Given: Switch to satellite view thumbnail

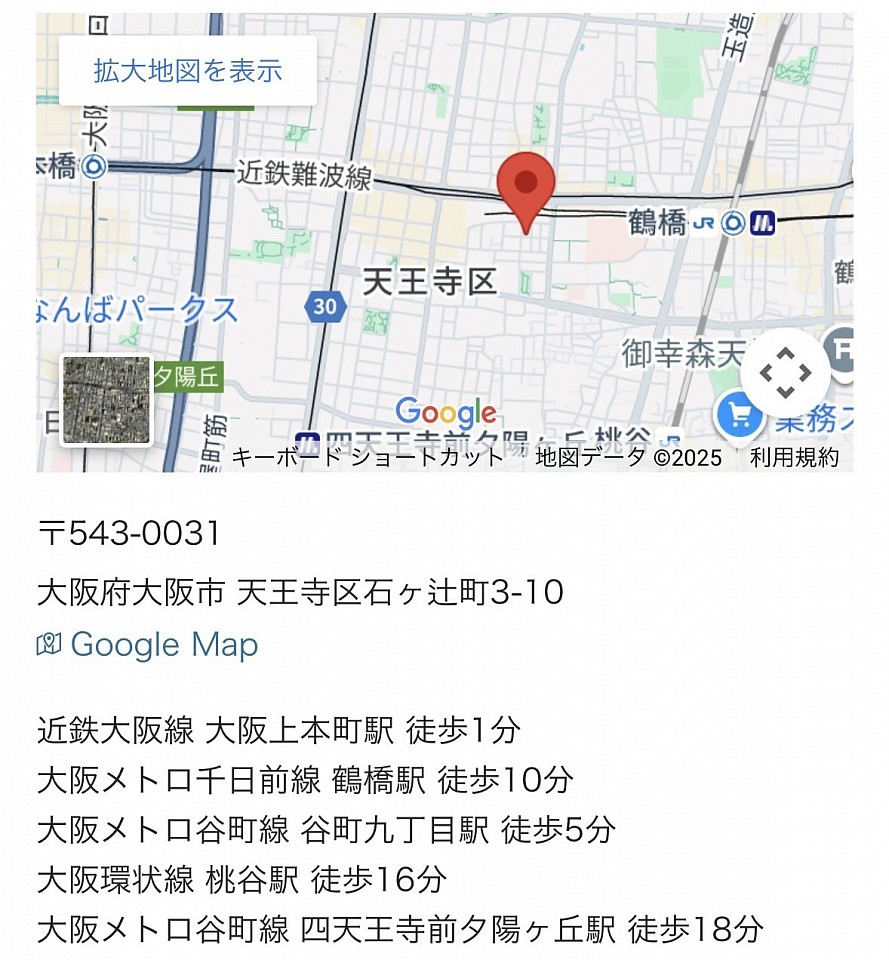Looking at the screenshot, I should 106,399.
